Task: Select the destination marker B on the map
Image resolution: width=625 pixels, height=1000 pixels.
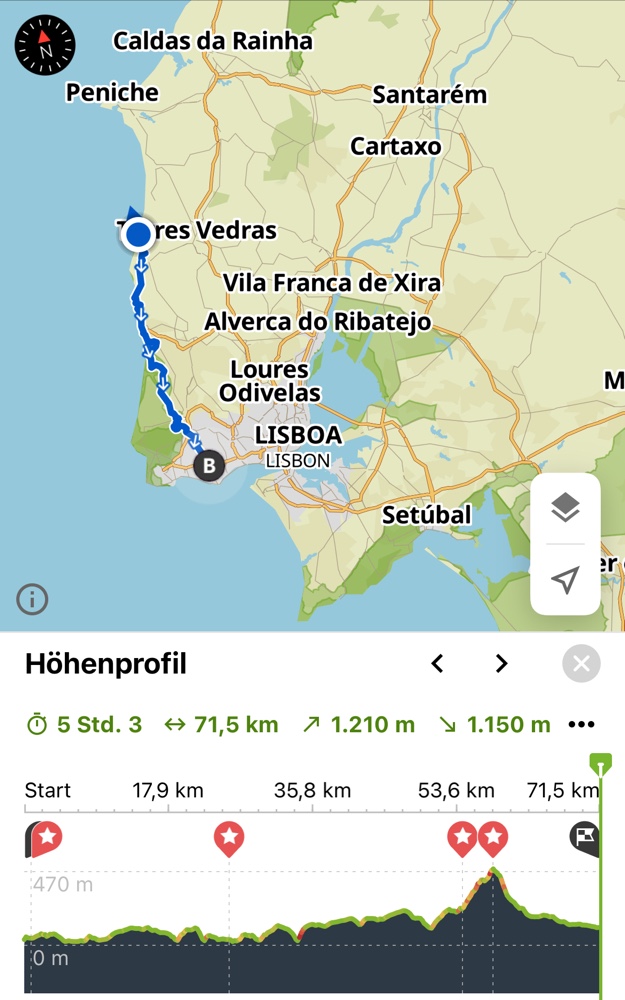Action: [209, 465]
